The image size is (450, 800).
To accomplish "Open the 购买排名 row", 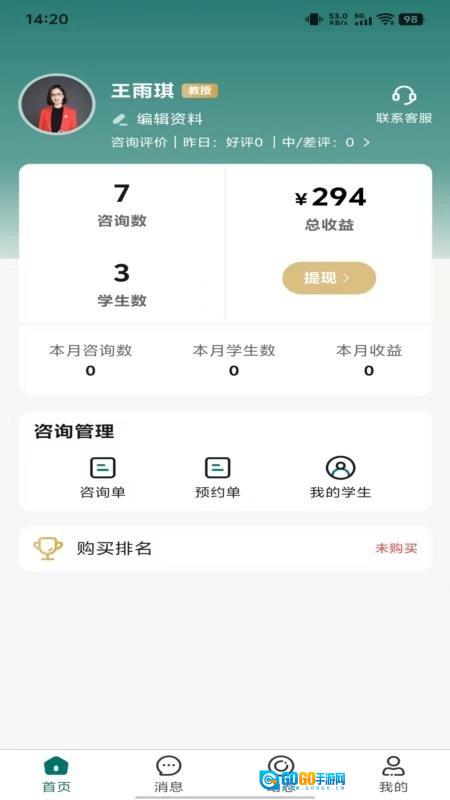I will coord(225,548).
